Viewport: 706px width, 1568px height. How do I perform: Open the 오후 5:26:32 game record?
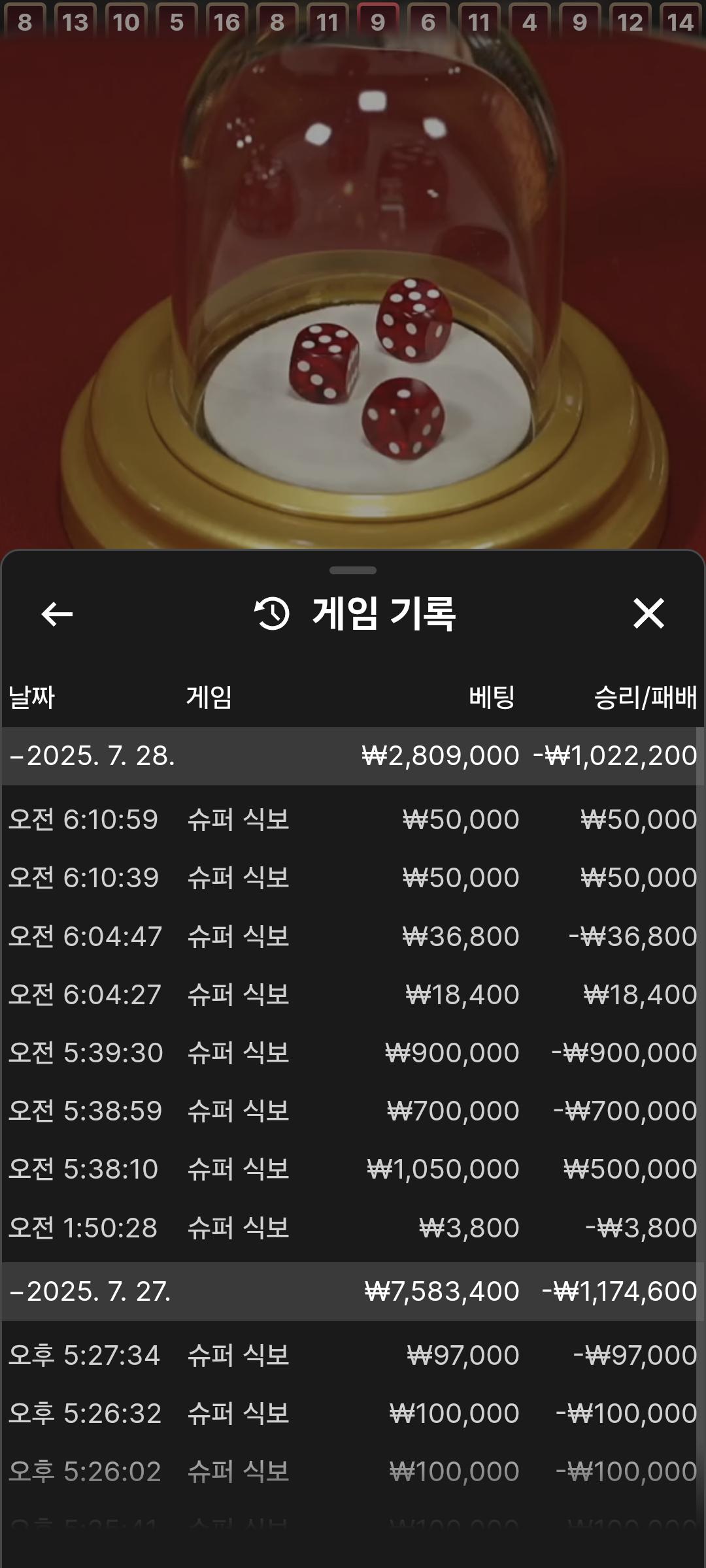[x=352, y=1413]
